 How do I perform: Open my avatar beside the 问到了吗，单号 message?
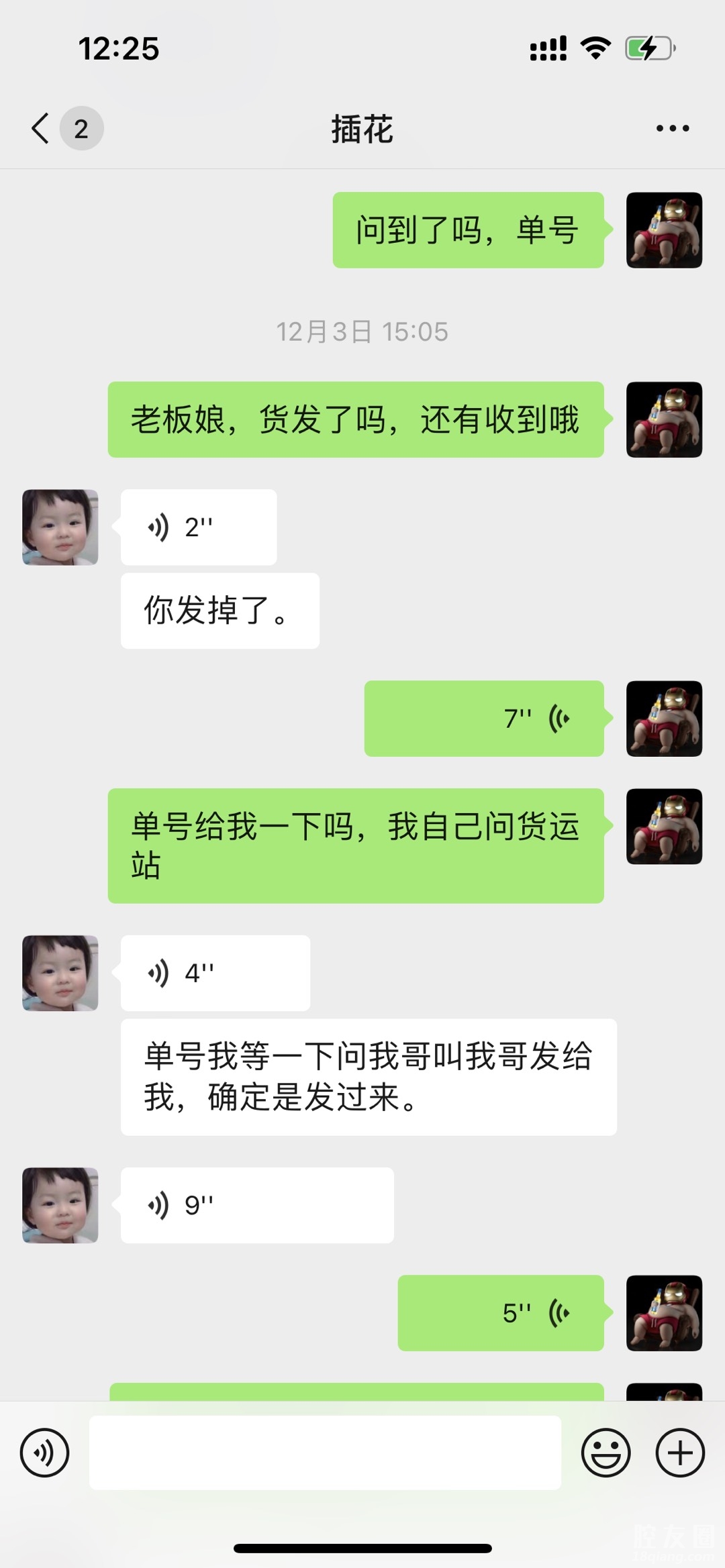click(x=664, y=230)
